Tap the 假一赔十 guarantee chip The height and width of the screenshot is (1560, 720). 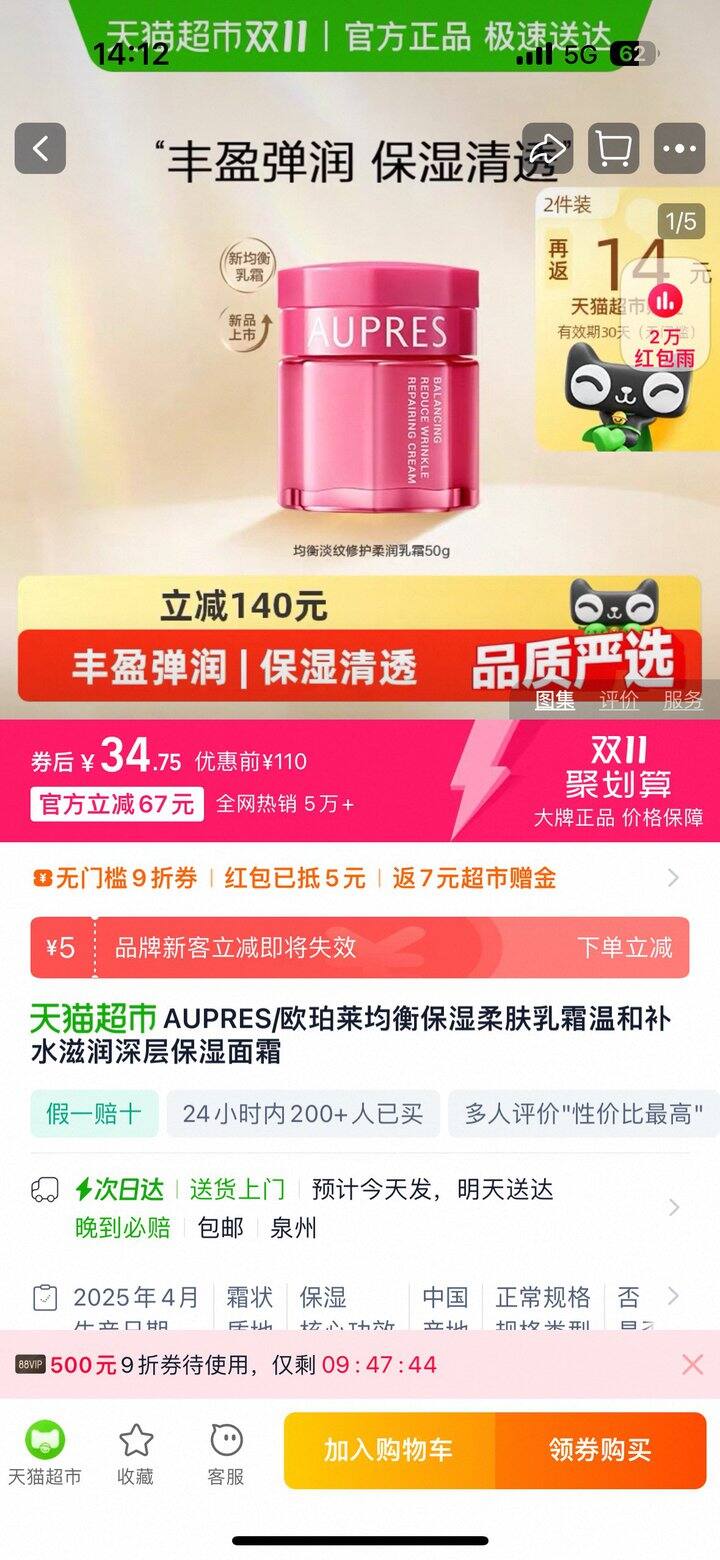tap(94, 1114)
